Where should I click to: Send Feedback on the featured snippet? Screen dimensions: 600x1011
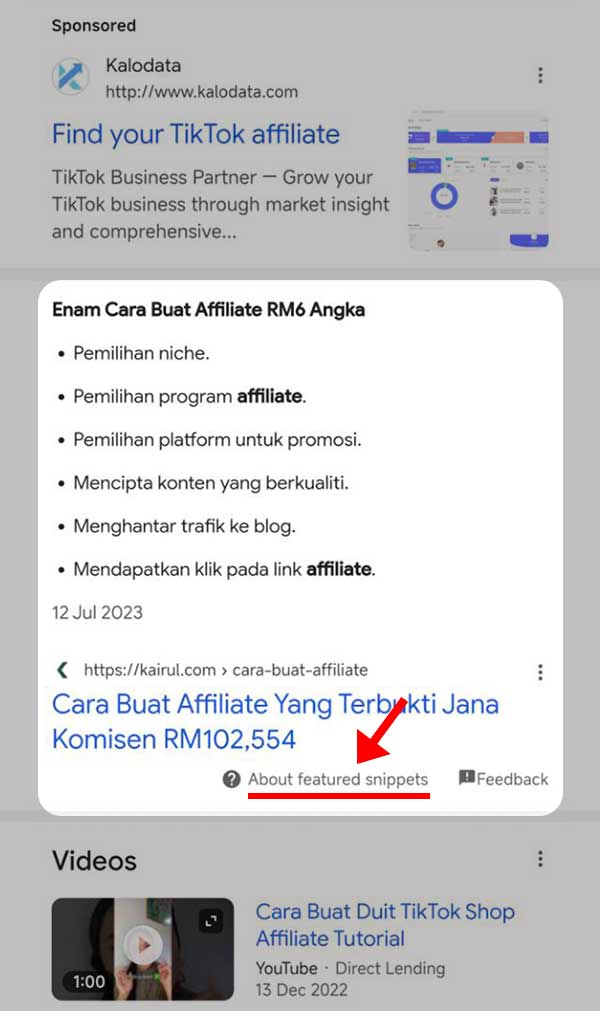tap(504, 779)
